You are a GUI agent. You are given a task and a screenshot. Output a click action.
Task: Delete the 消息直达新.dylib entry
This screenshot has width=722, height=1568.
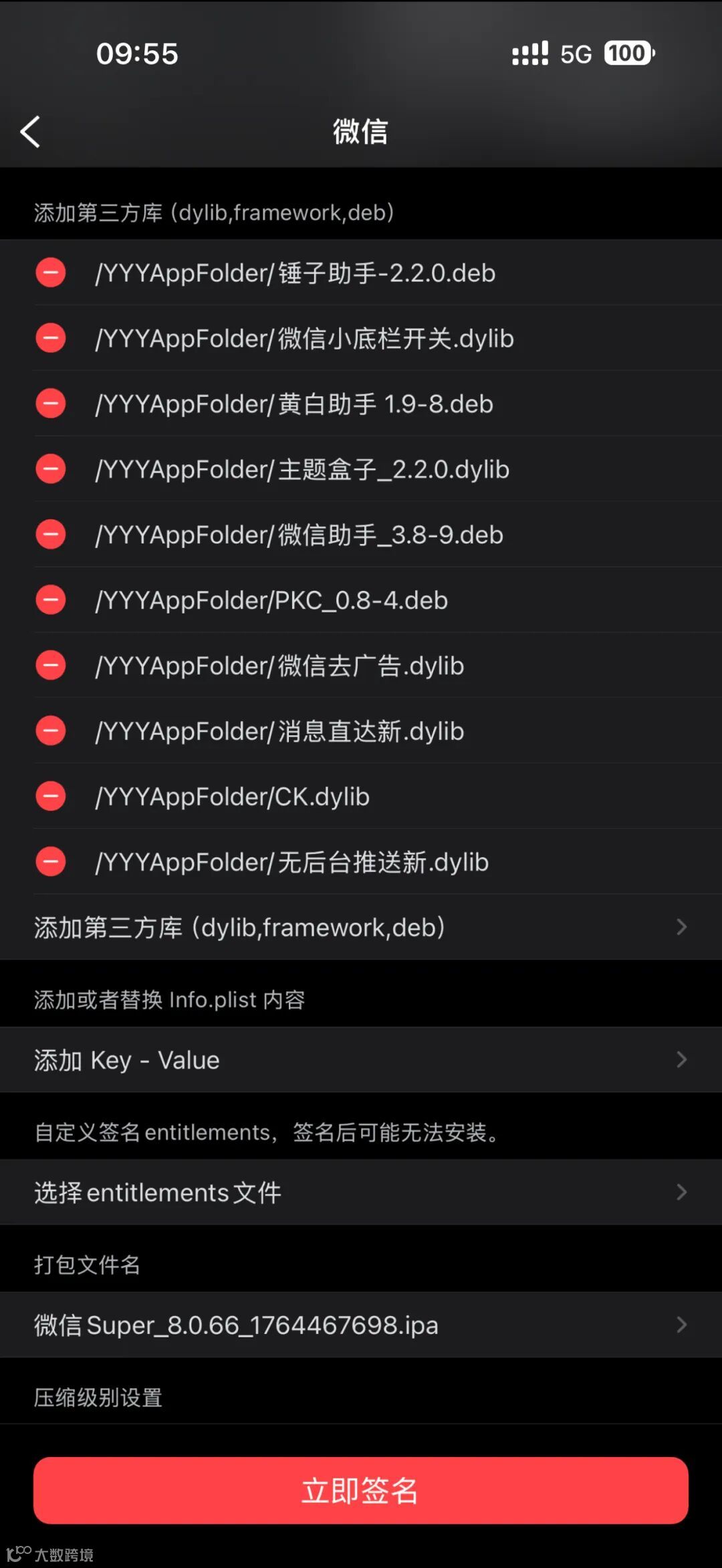tap(51, 731)
